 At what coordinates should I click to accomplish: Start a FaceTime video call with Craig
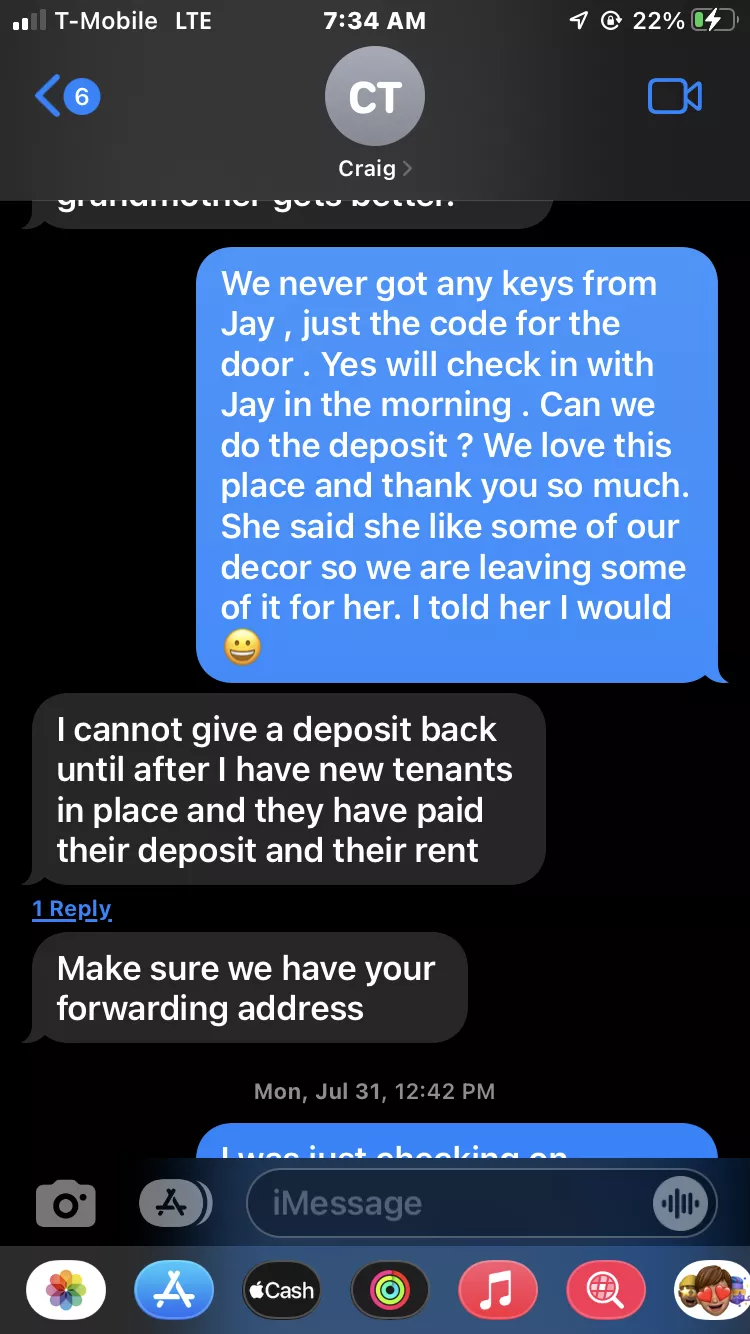[x=675, y=97]
